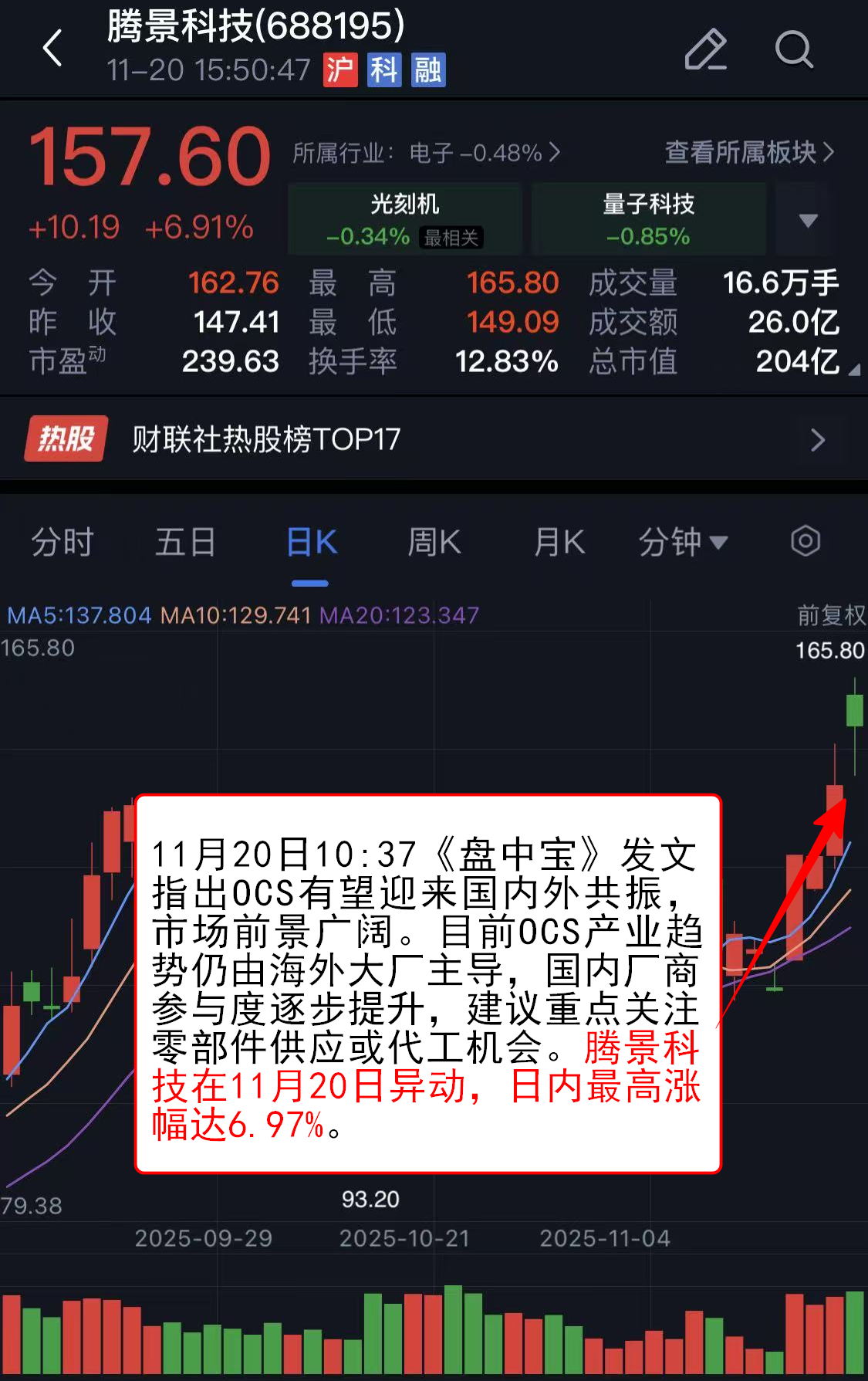Viewport: 868px width, 1381px height.
Task: Switch to the 分时 chart tab
Action: point(62,542)
